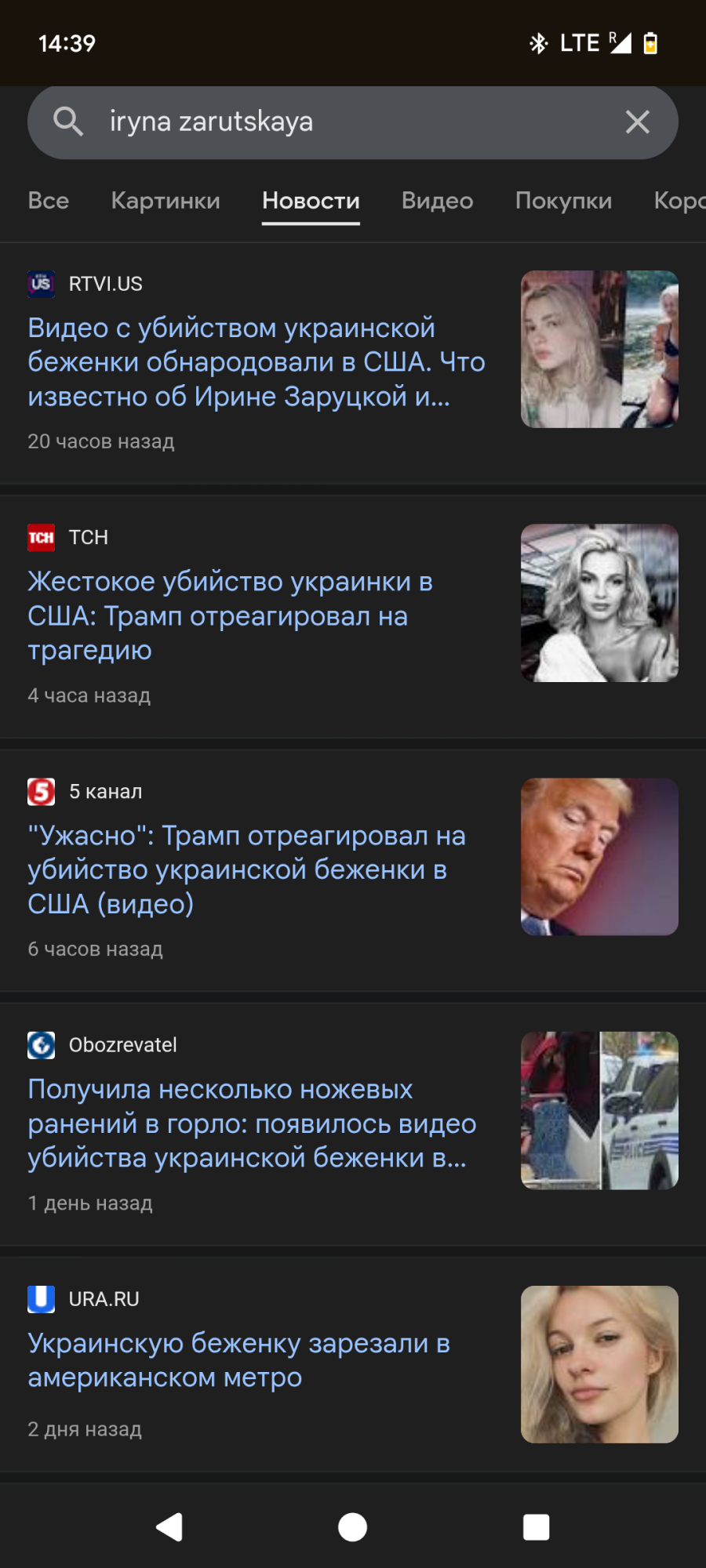Viewport: 706px width, 1568px height.
Task: Tap the search field with the query
Action: point(353,122)
